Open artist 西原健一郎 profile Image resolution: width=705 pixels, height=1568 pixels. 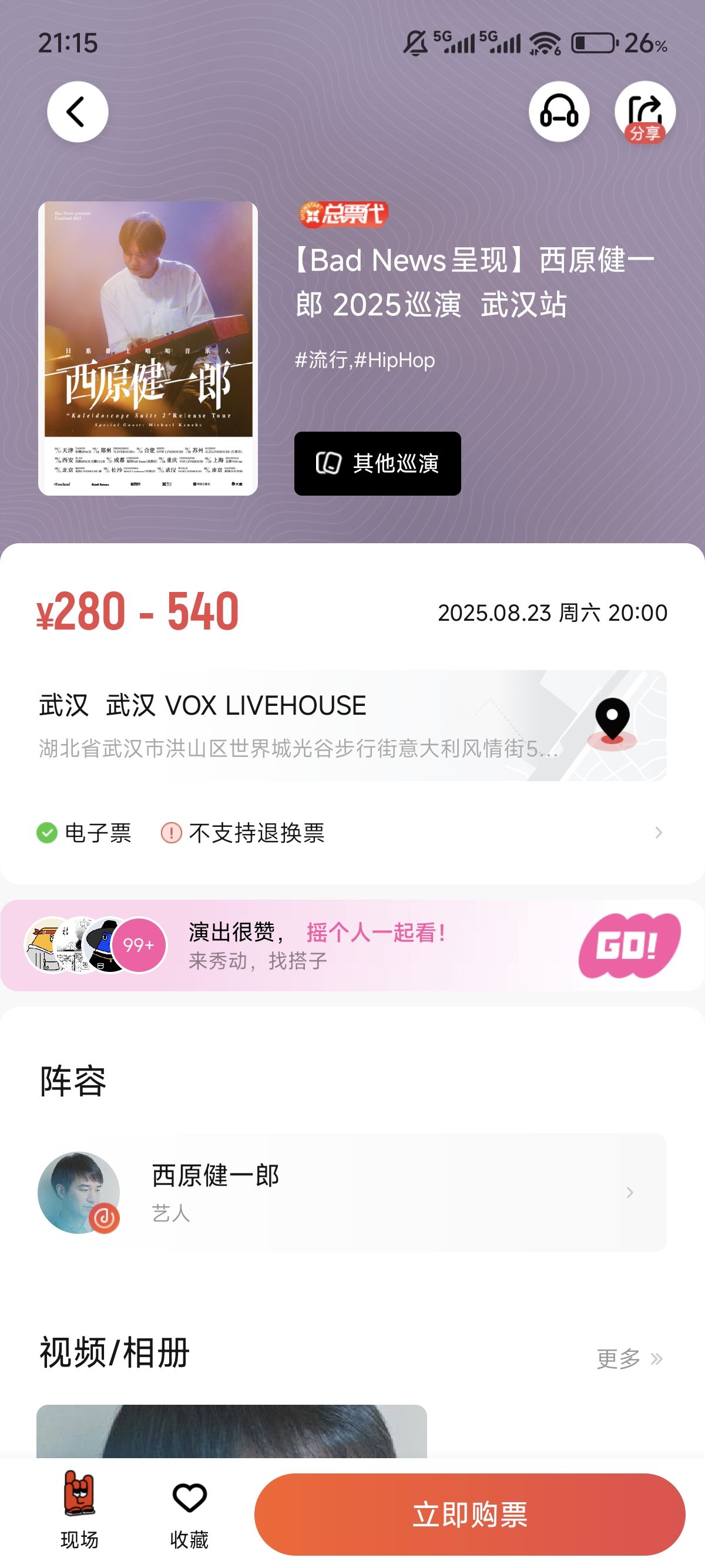tap(352, 1192)
